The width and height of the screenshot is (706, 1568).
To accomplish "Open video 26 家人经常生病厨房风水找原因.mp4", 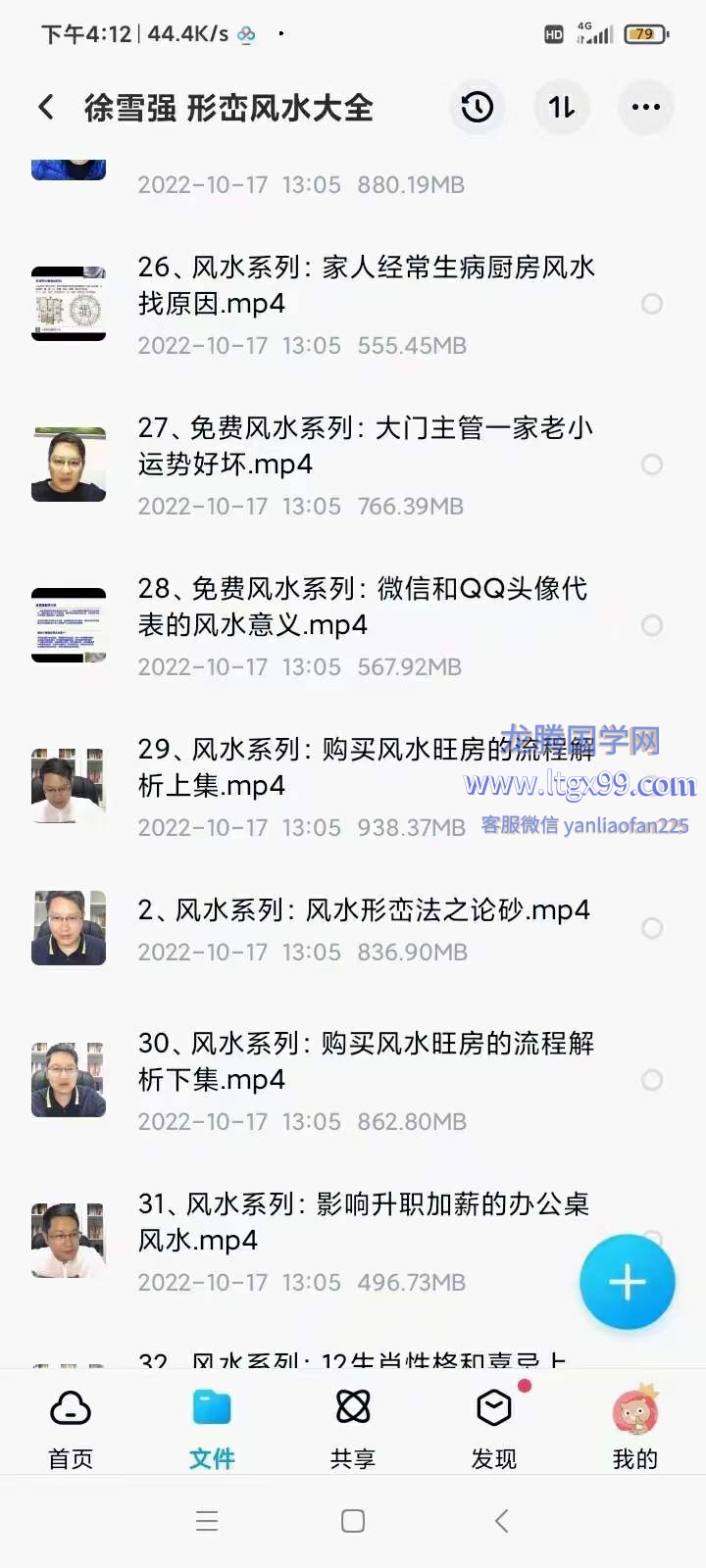I will tap(365, 285).
